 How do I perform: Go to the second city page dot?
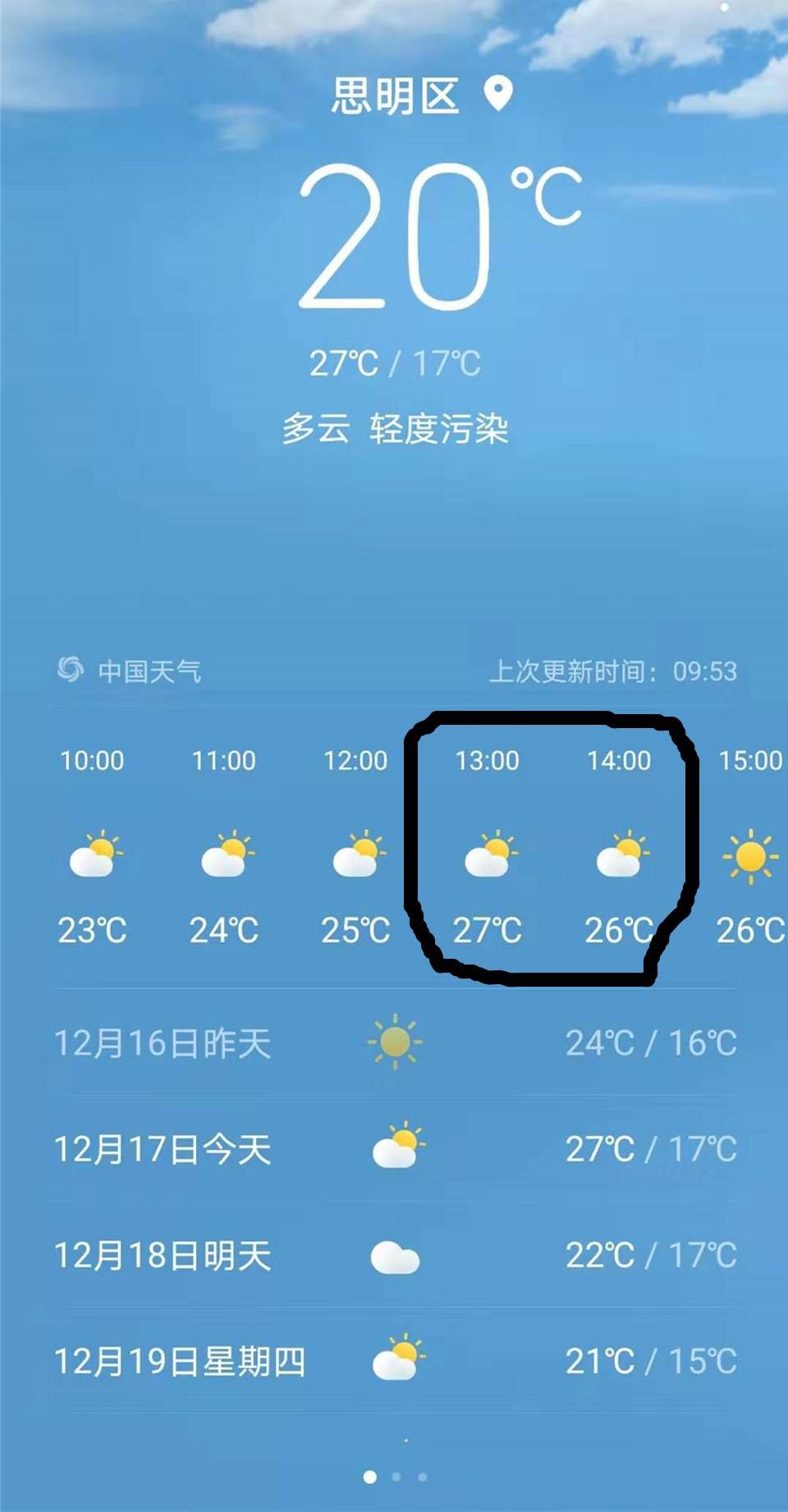[x=396, y=1477]
